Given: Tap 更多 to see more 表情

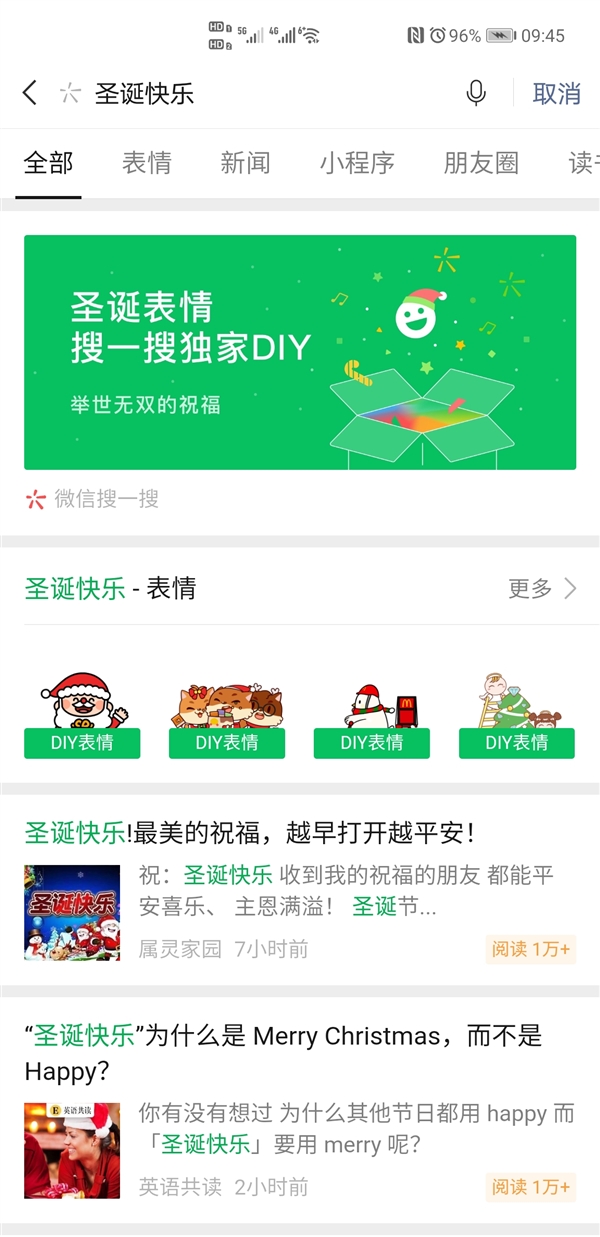Looking at the screenshot, I should (x=542, y=588).
